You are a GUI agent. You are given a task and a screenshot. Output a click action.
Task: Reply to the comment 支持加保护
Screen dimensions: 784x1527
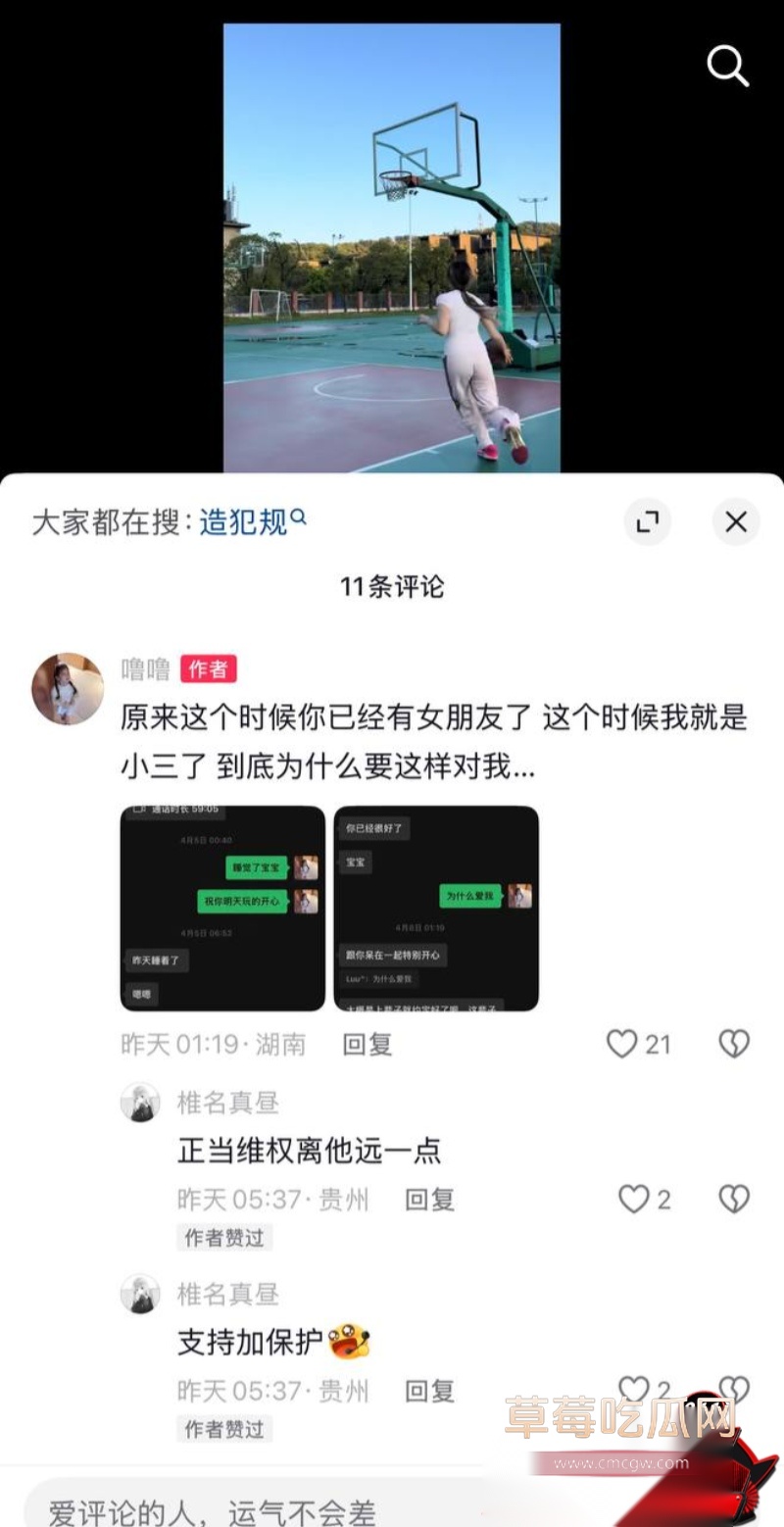tap(430, 1390)
